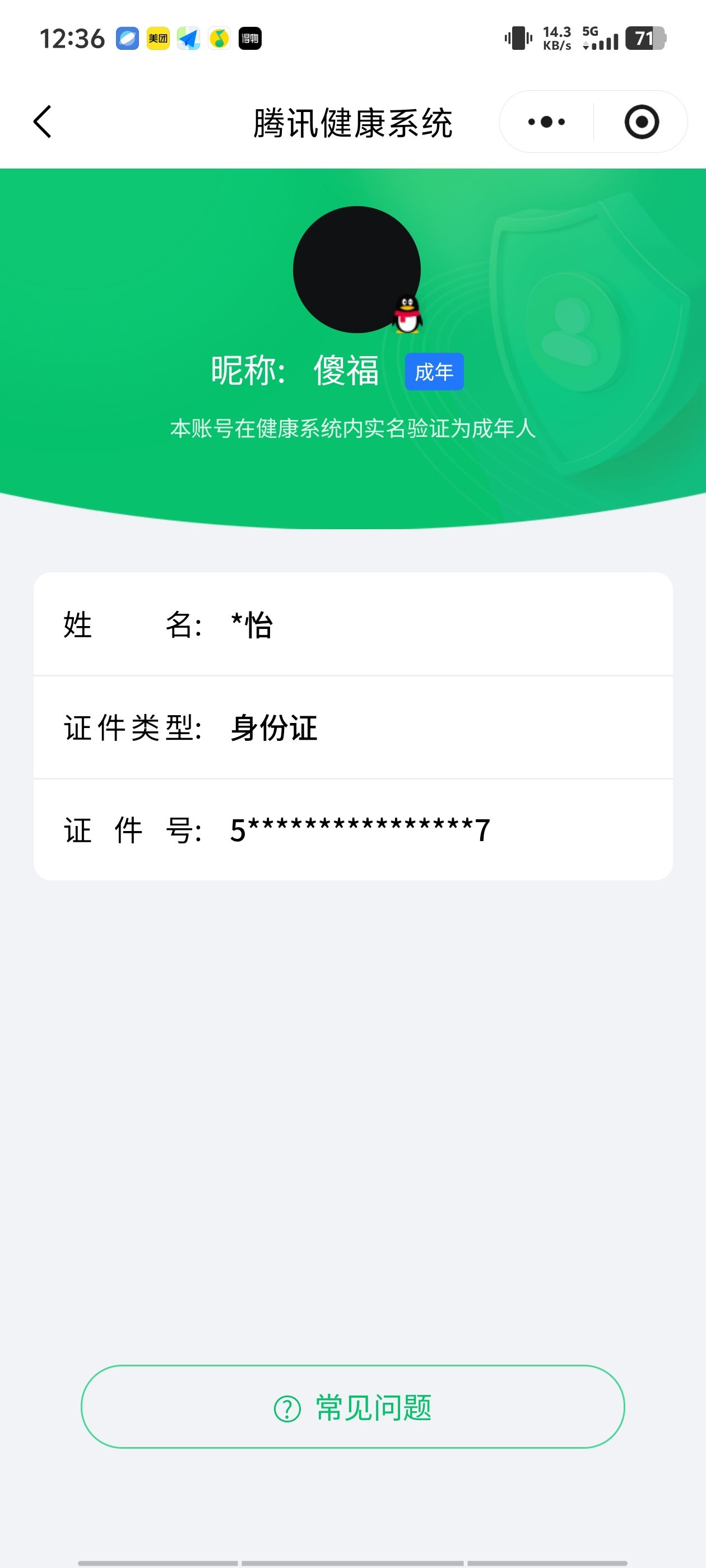Tap the back arrow to return
This screenshot has width=706, height=1568.
click(x=41, y=122)
